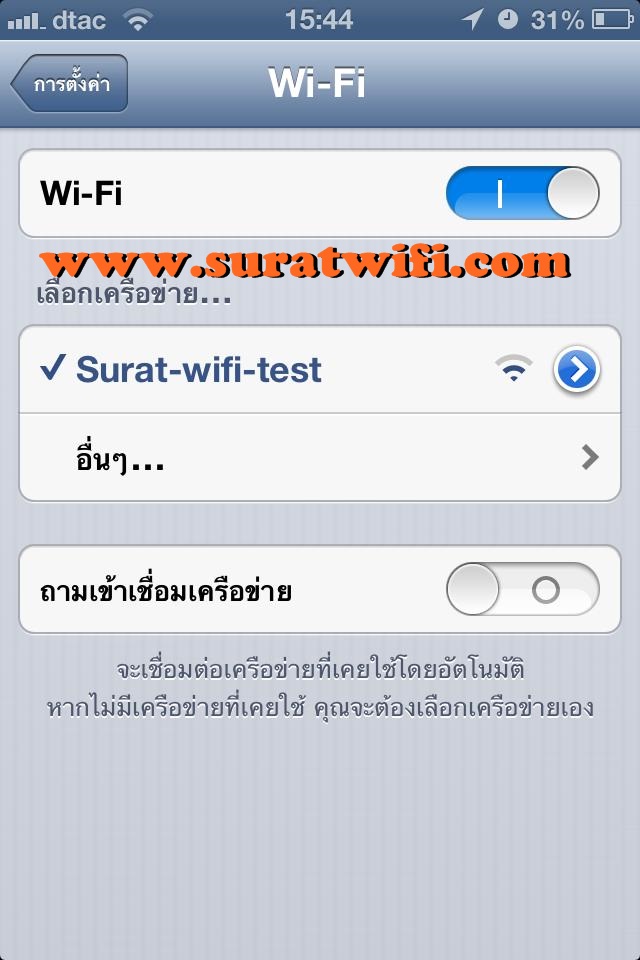Screen dimensions: 640x960
Task: Open Surat-wifi-test network details arrow
Action: (x=576, y=371)
